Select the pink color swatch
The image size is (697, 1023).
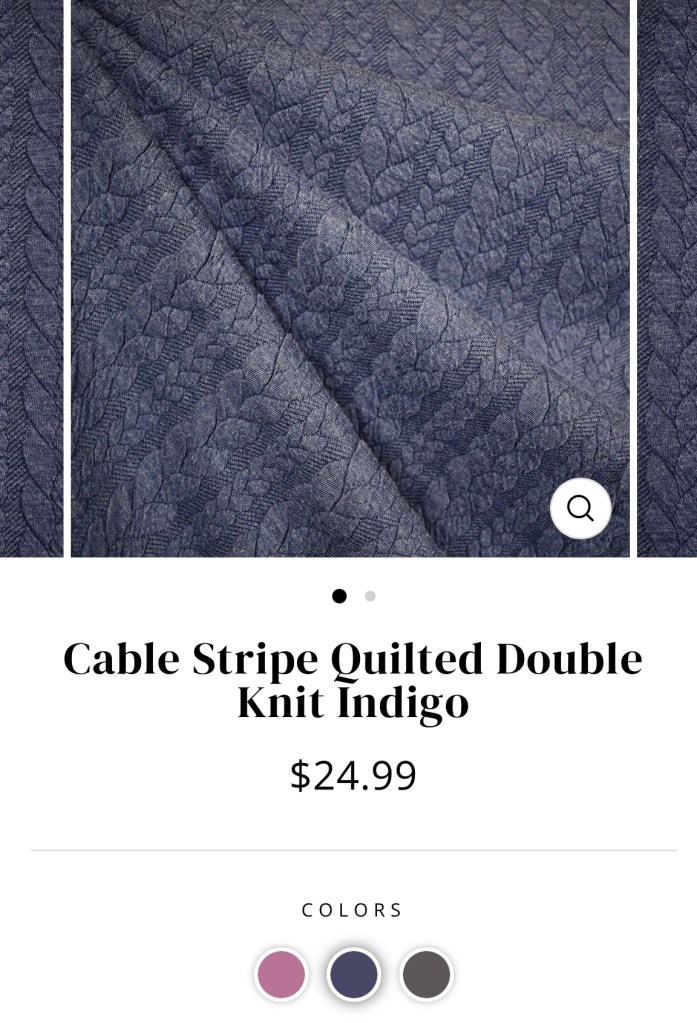(281, 974)
